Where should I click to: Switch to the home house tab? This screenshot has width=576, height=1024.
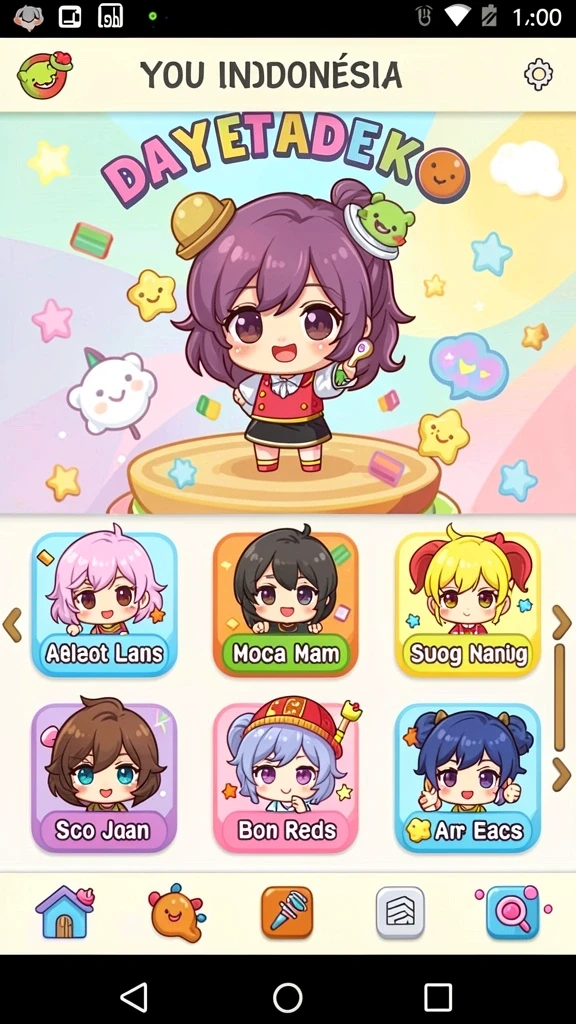click(64, 912)
